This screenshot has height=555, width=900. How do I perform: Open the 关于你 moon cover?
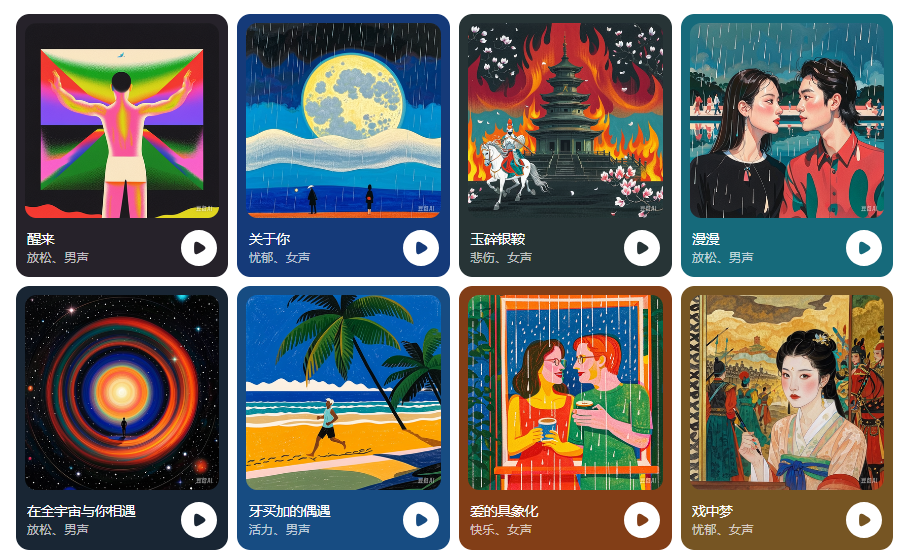[343, 120]
